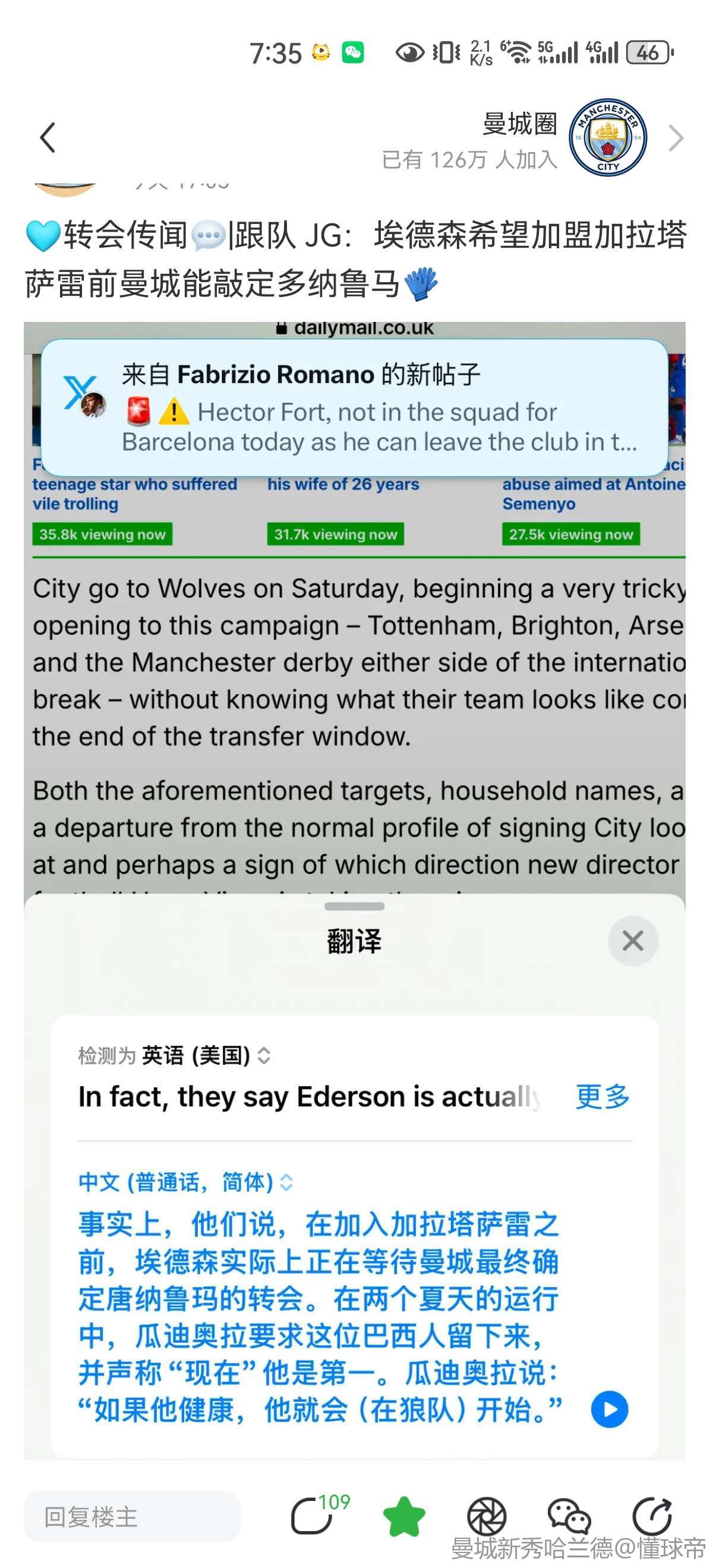Share the post to WeChat
Viewport: 713px width, 1568px height.
coord(569,1517)
